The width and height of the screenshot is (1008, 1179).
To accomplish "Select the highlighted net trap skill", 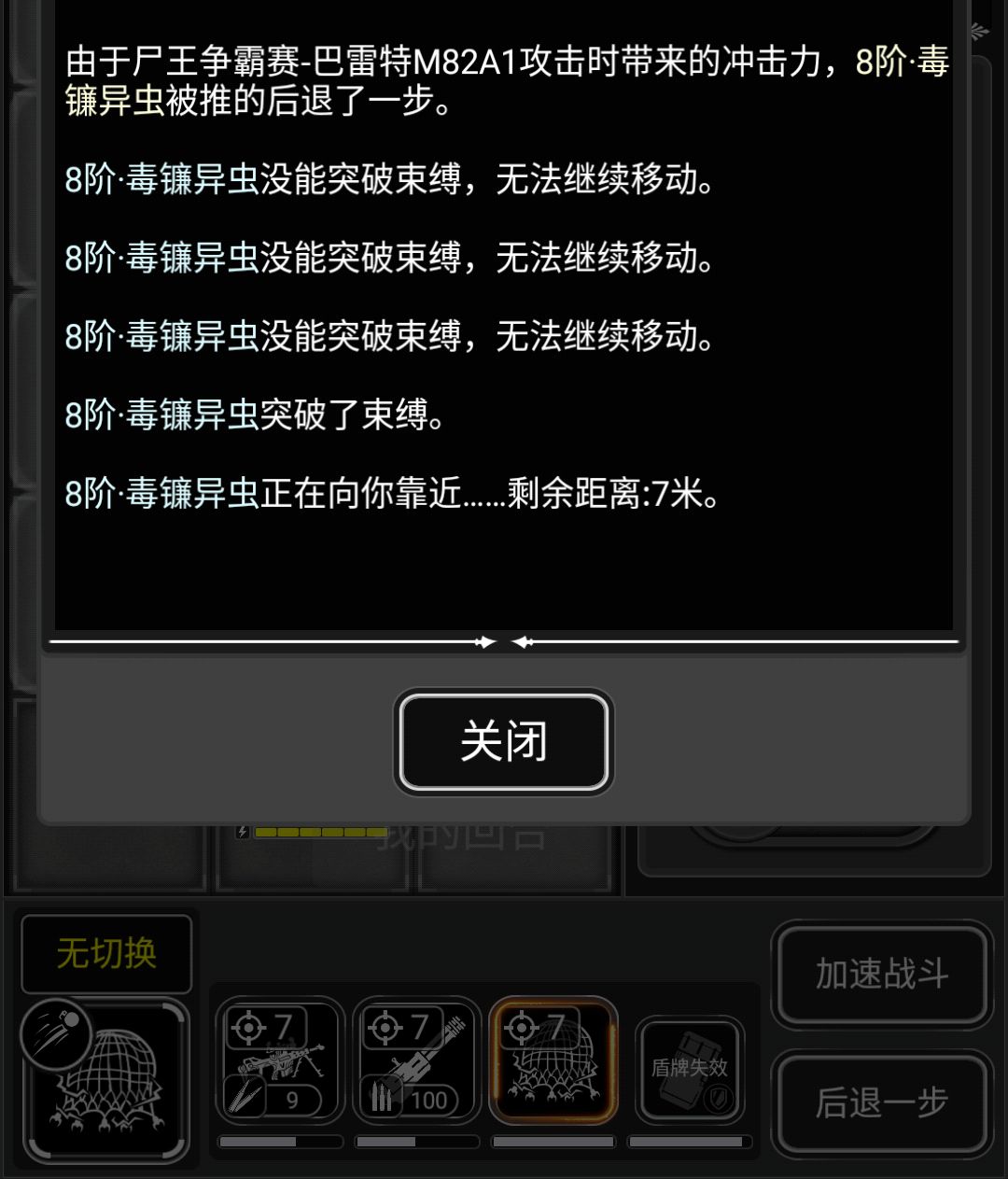I will point(553,1060).
